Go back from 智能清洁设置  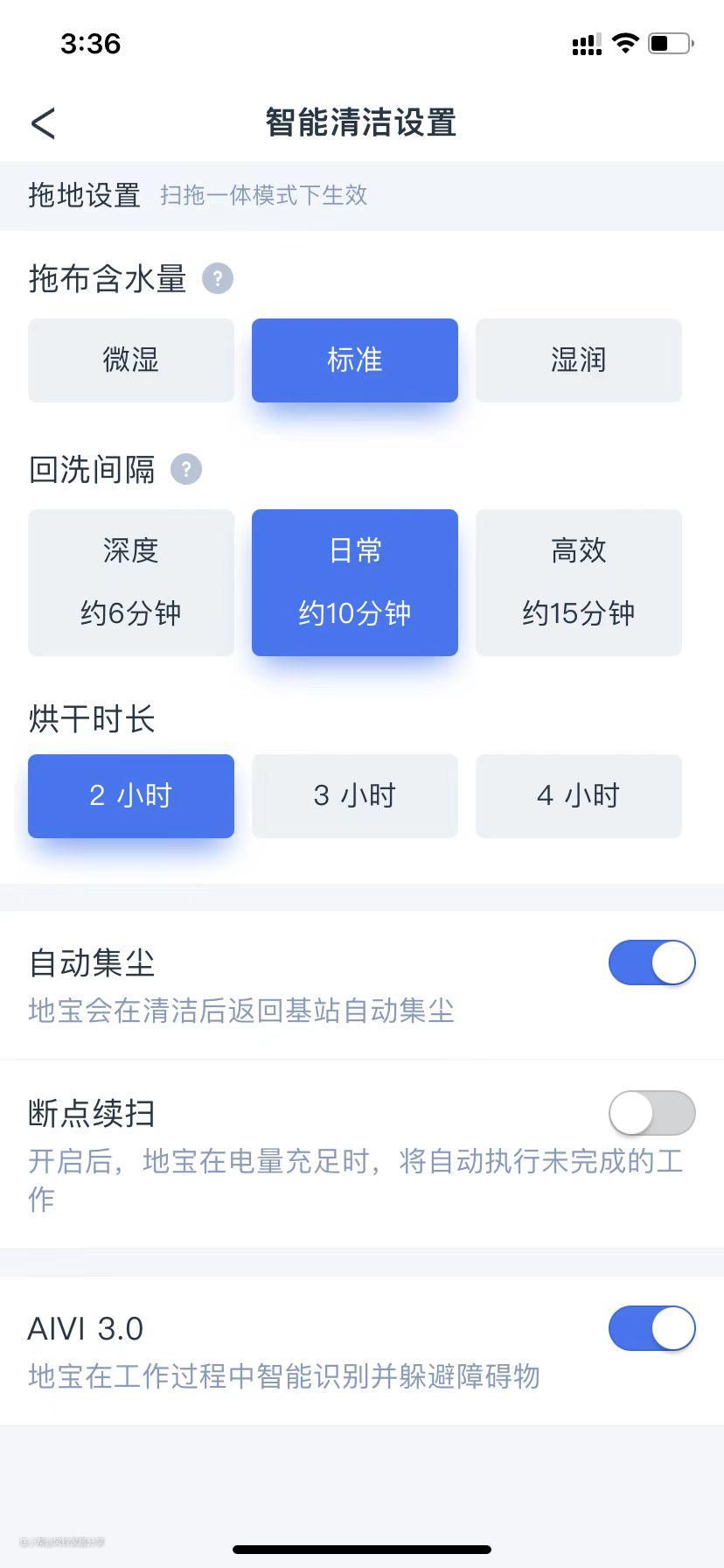click(43, 123)
